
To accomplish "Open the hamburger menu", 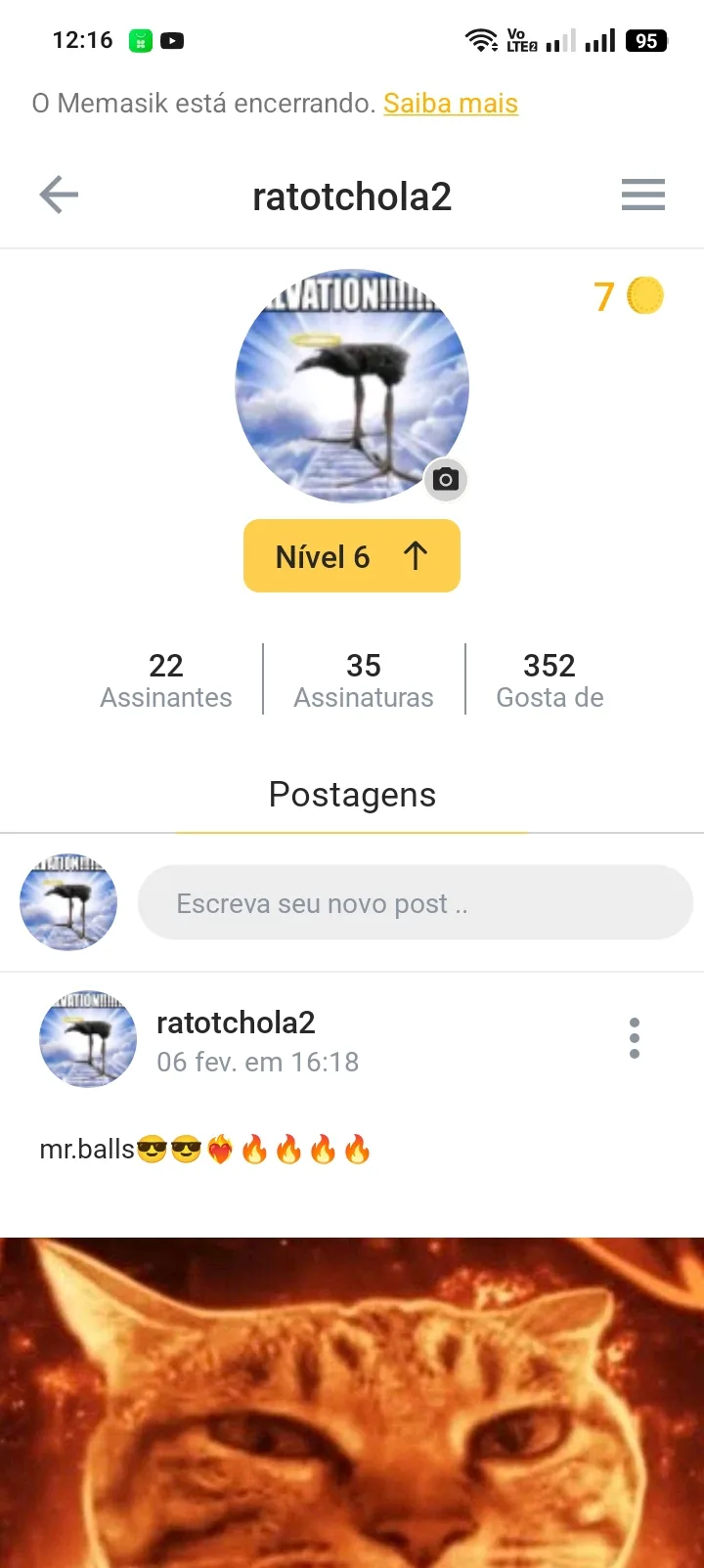I will (642, 196).
